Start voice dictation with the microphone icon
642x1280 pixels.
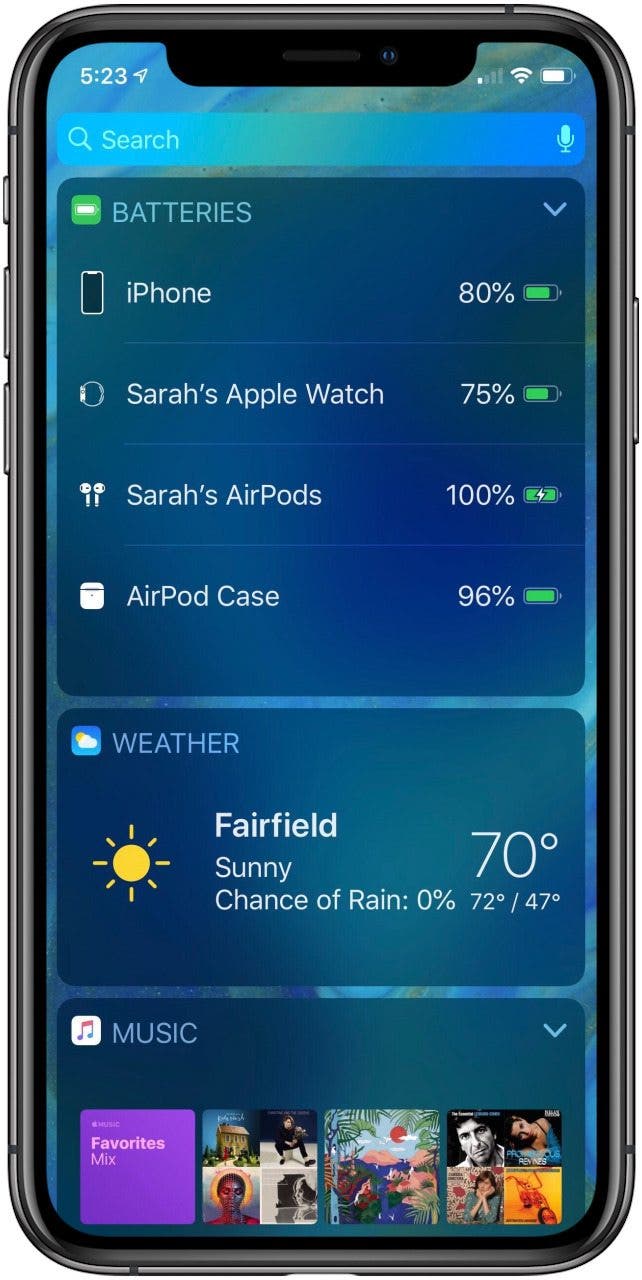click(x=565, y=139)
